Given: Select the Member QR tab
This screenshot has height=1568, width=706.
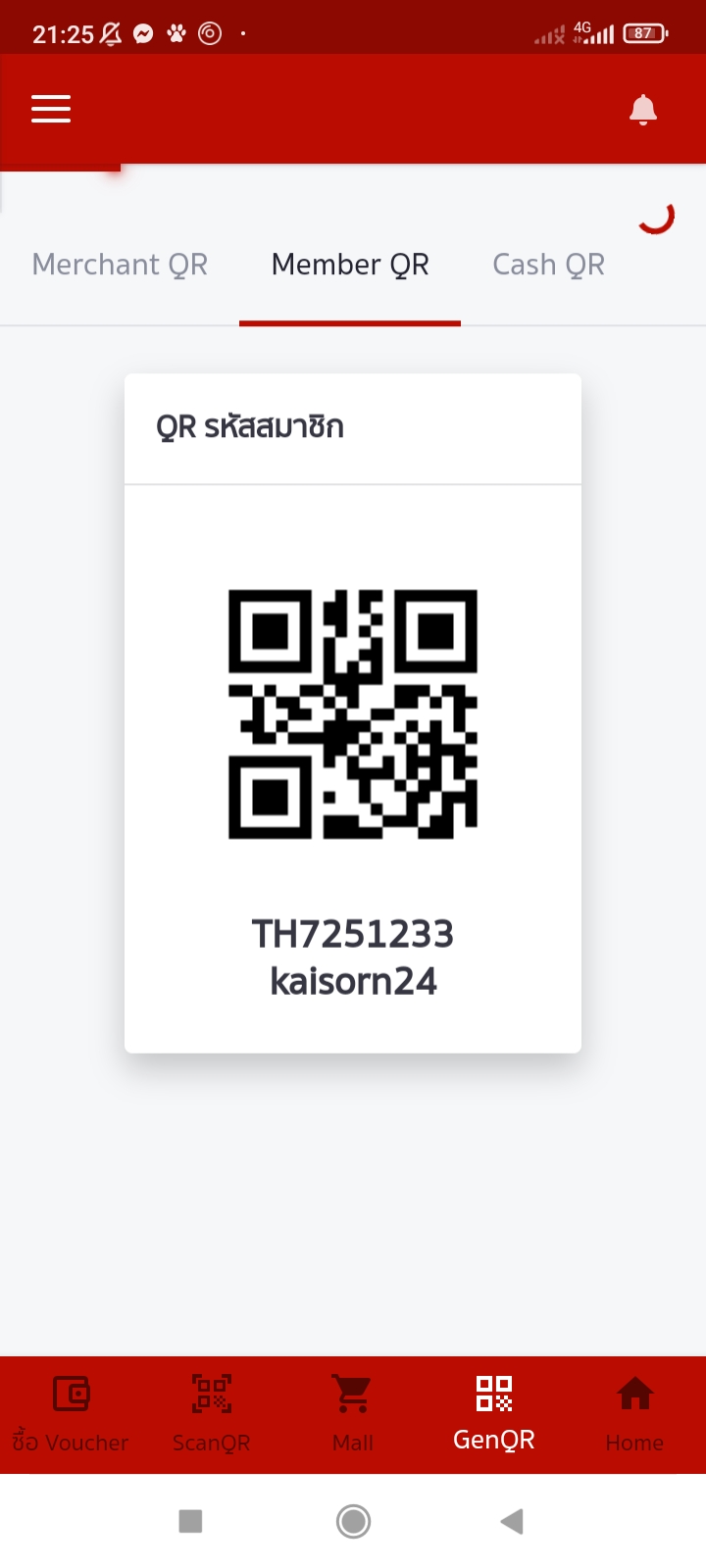Looking at the screenshot, I should (x=350, y=265).
